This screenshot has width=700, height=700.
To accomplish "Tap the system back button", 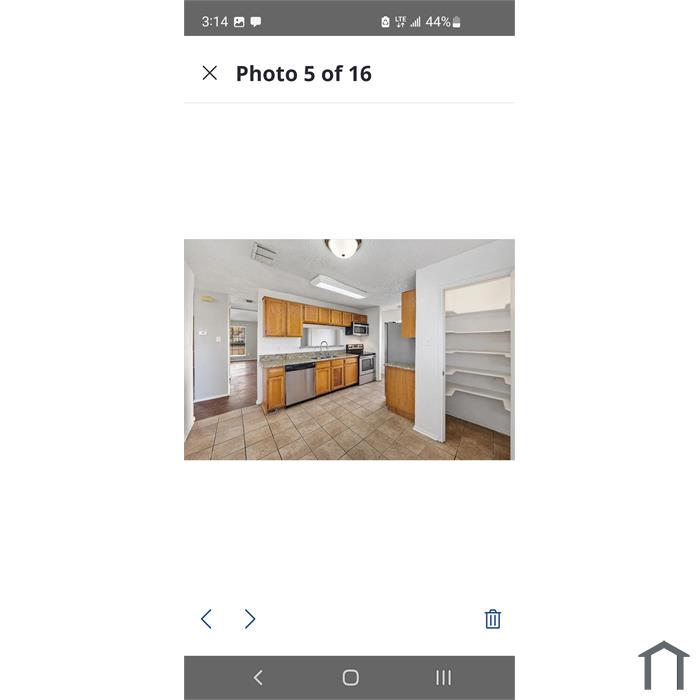I will click(x=258, y=677).
